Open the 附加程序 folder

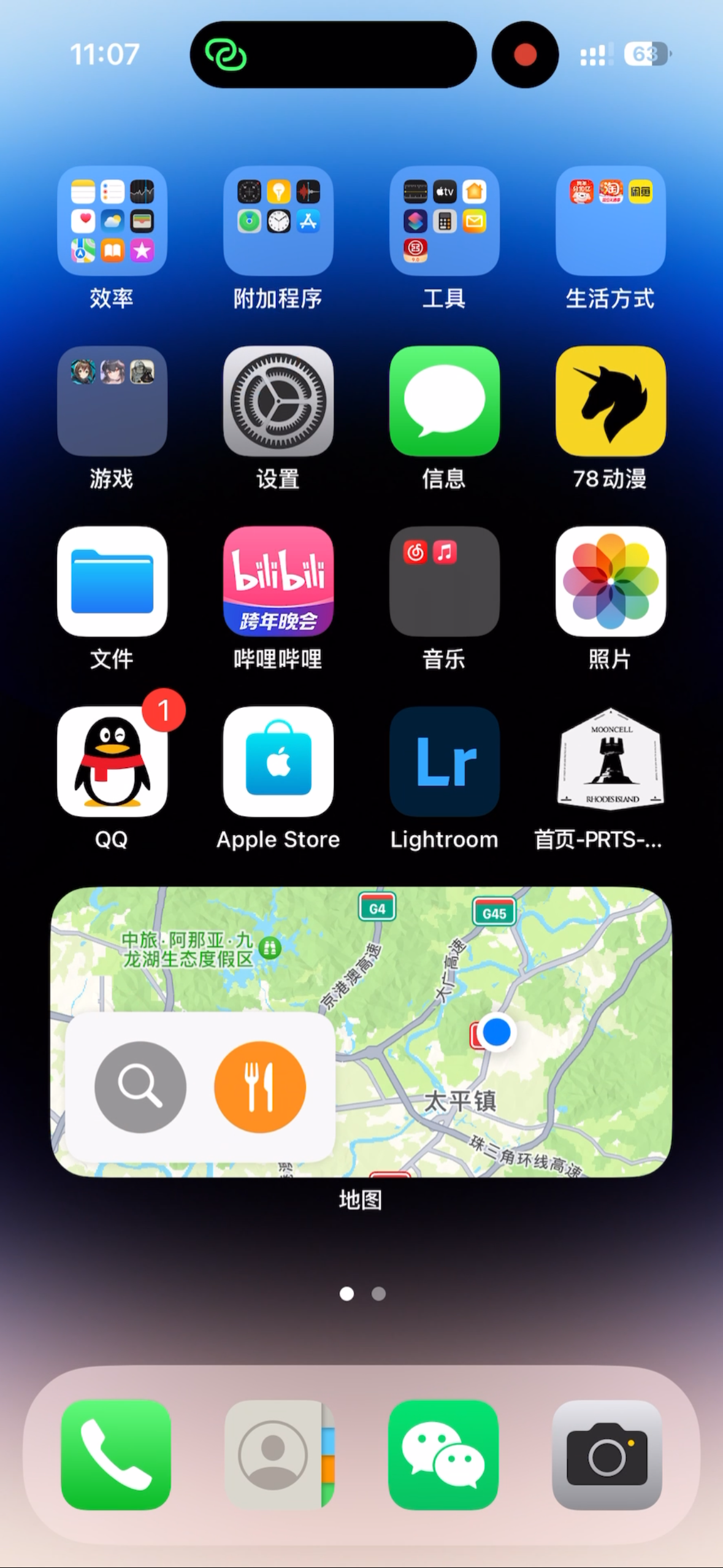pyautogui.click(x=278, y=221)
